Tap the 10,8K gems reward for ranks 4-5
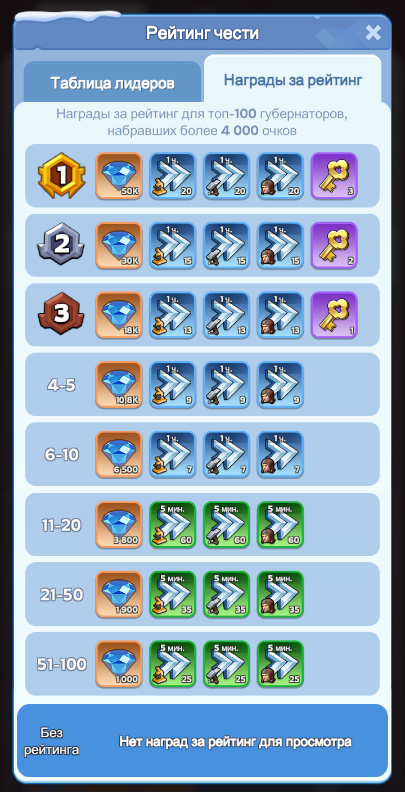 point(119,385)
